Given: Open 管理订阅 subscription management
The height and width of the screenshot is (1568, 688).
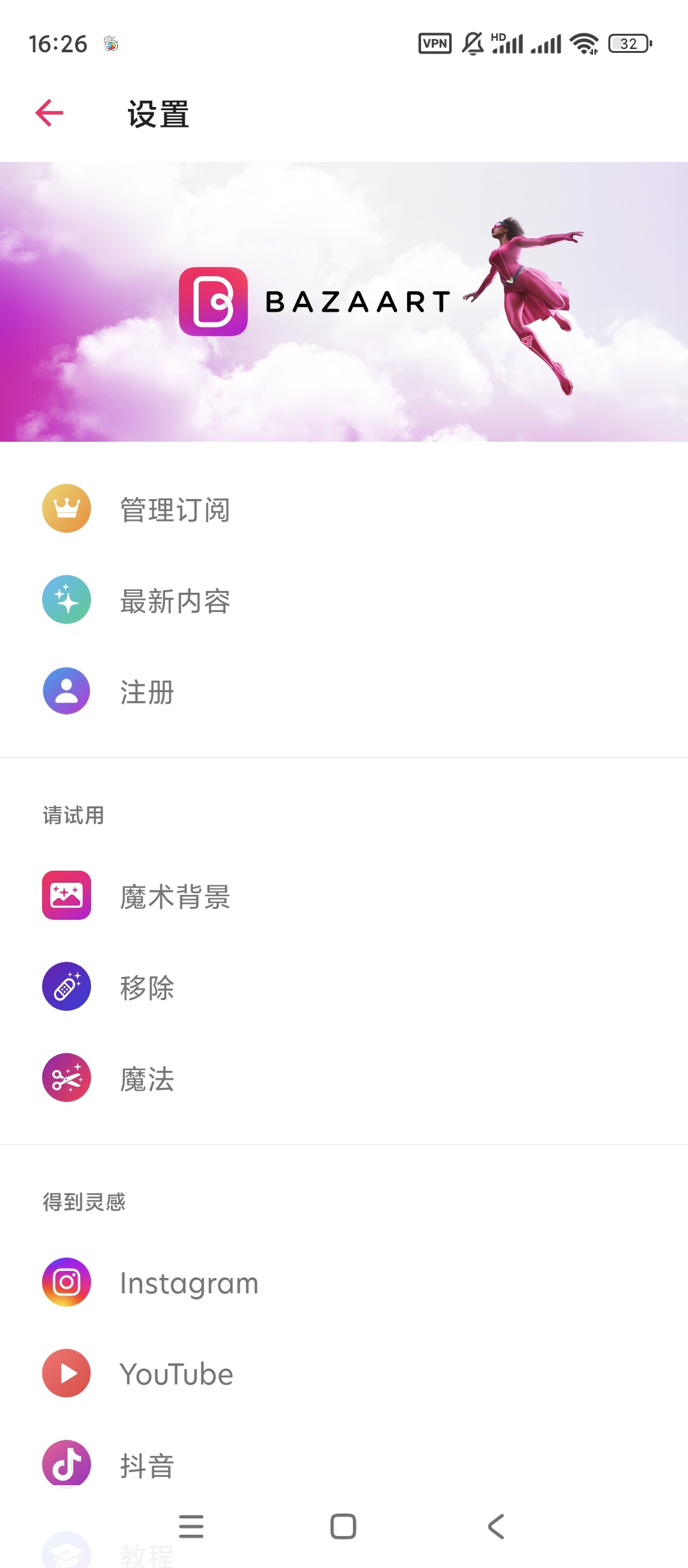Looking at the screenshot, I should [175, 509].
